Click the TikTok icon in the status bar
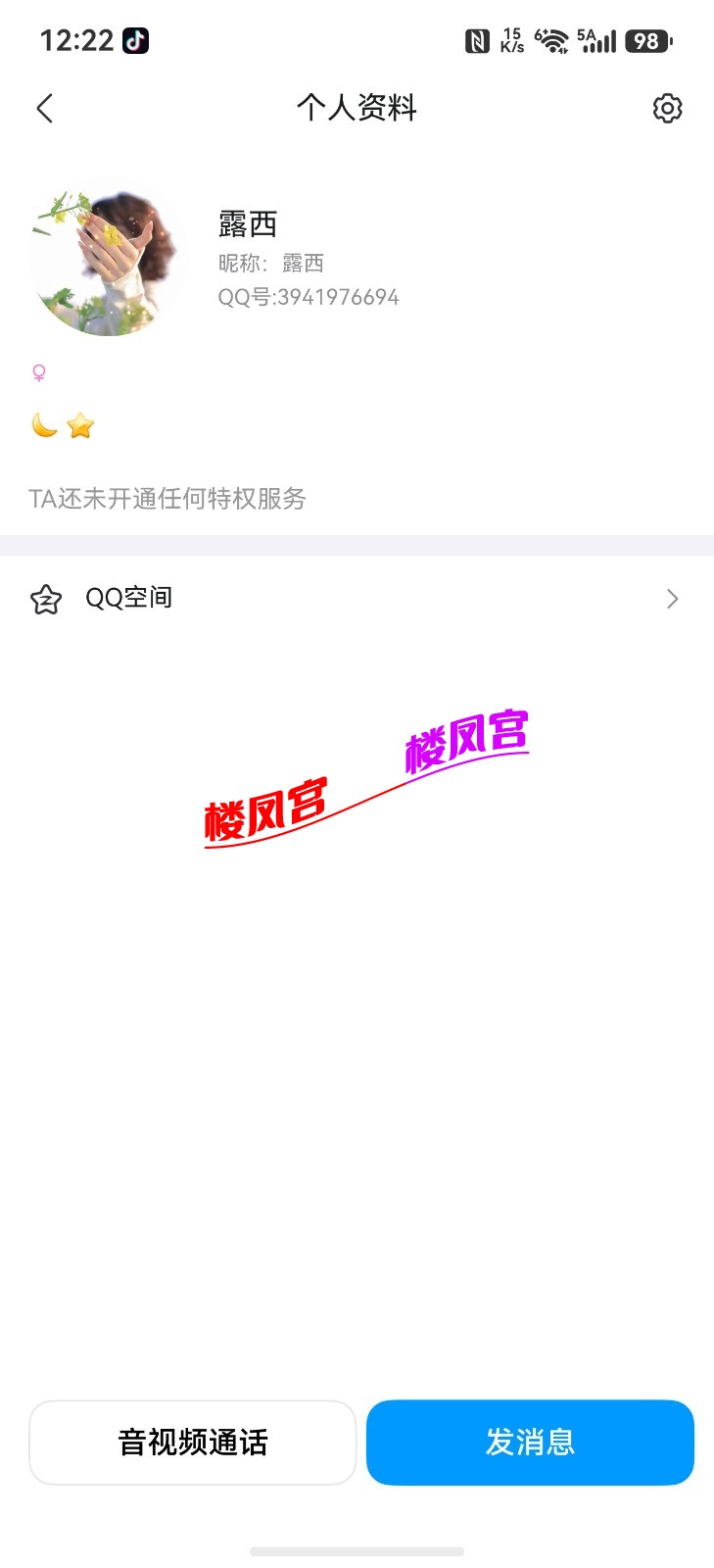This screenshot has width=714, height=1568. point(135,40)
